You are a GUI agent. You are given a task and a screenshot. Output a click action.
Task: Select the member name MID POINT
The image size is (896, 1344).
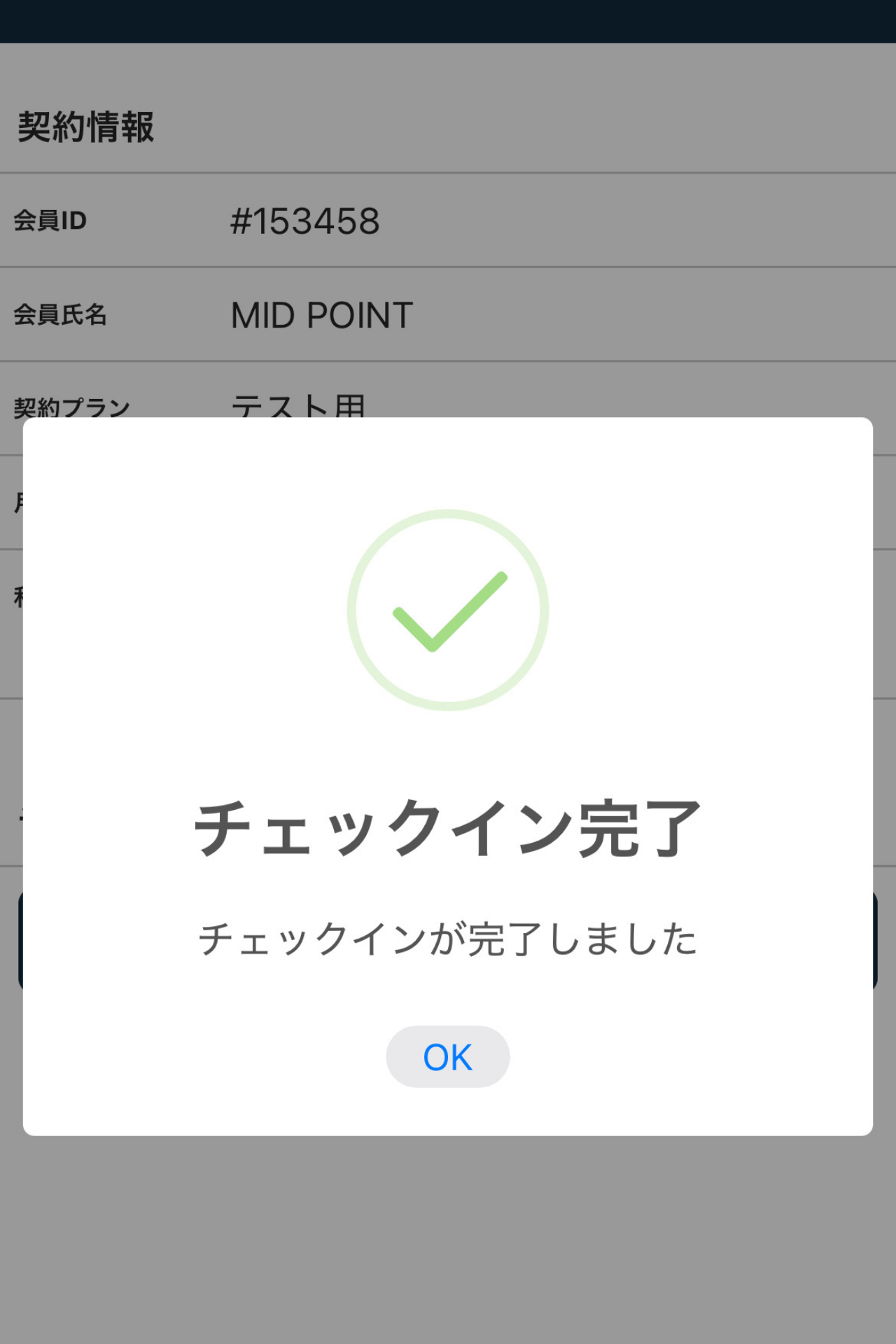pyautogui.click(x=322, y=315)
